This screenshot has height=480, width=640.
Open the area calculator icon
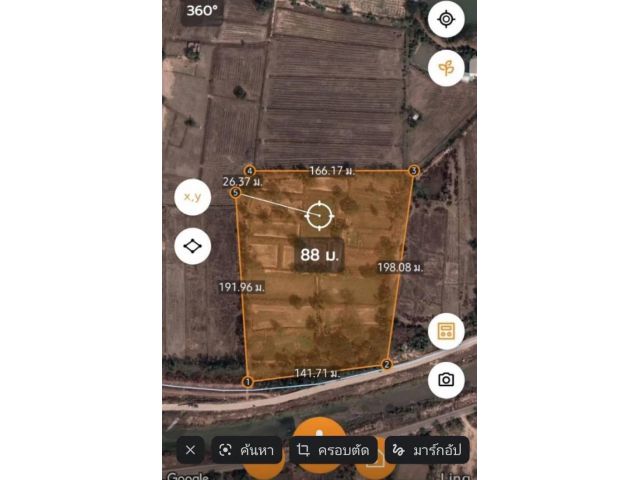[x=446, y=331]
